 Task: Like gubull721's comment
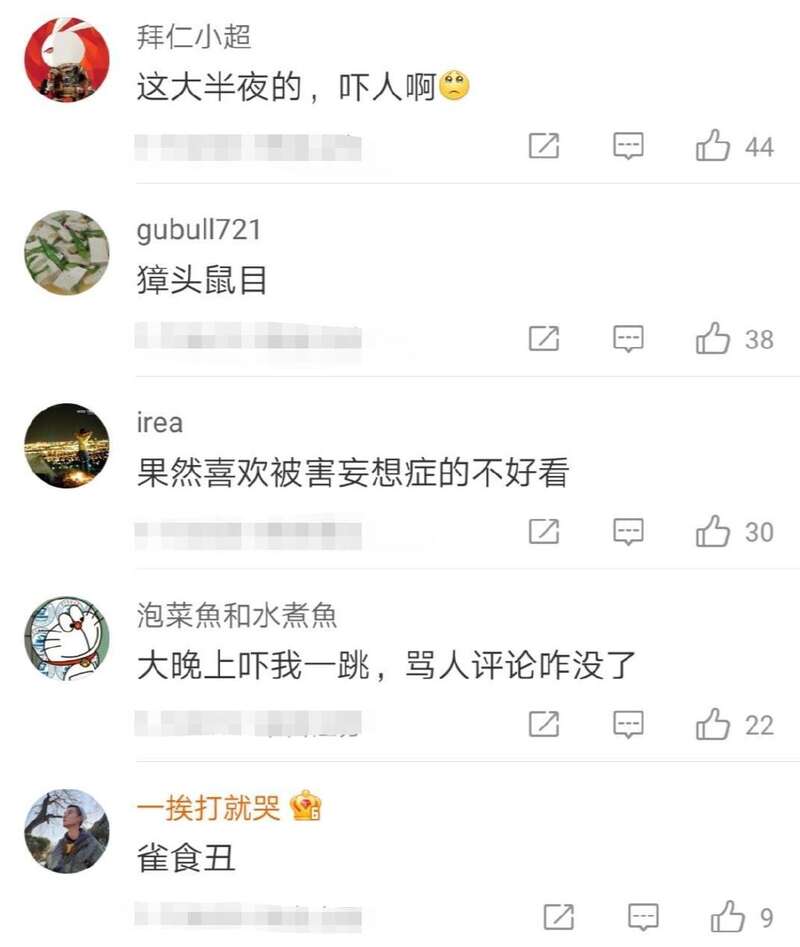[713, 339]
